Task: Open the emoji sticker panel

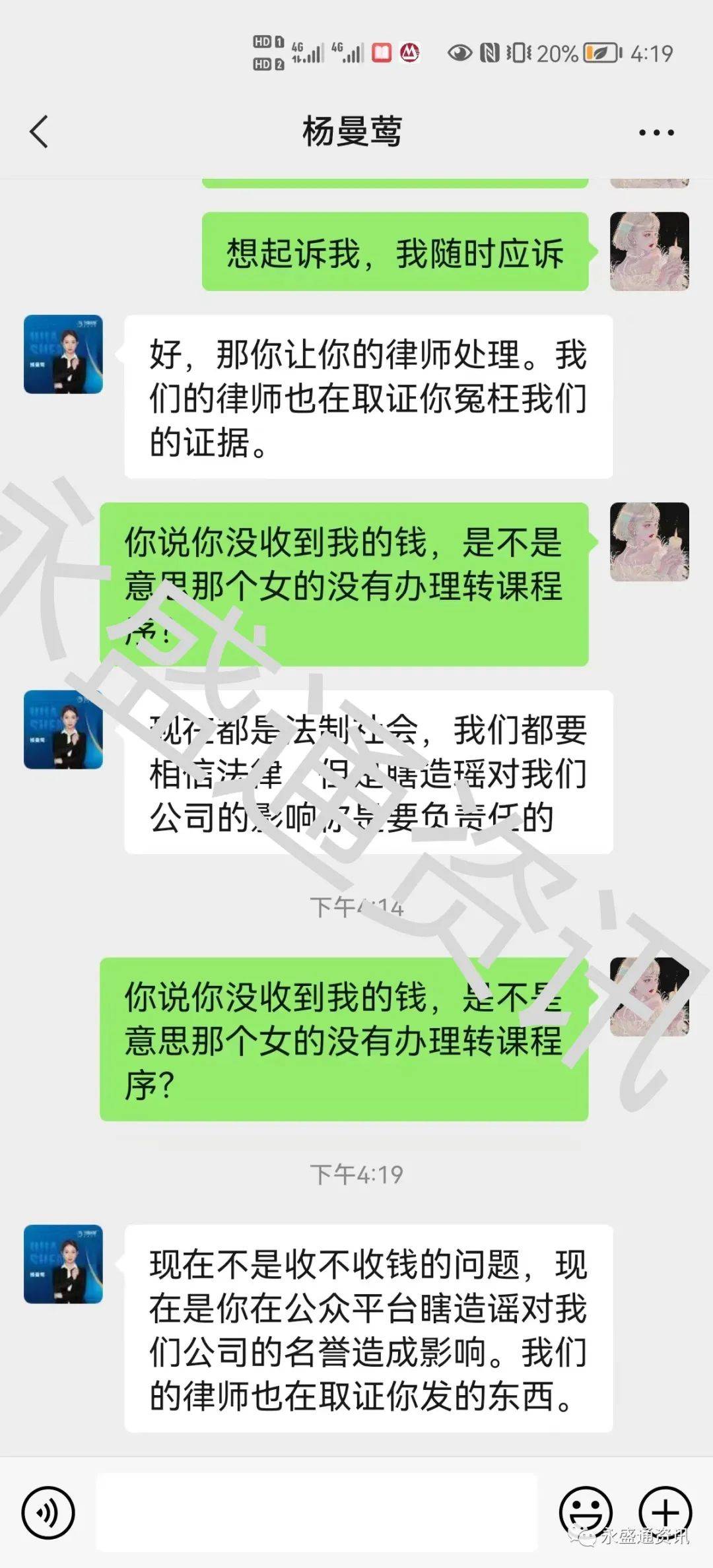Action: click(x=586, y=1513)
